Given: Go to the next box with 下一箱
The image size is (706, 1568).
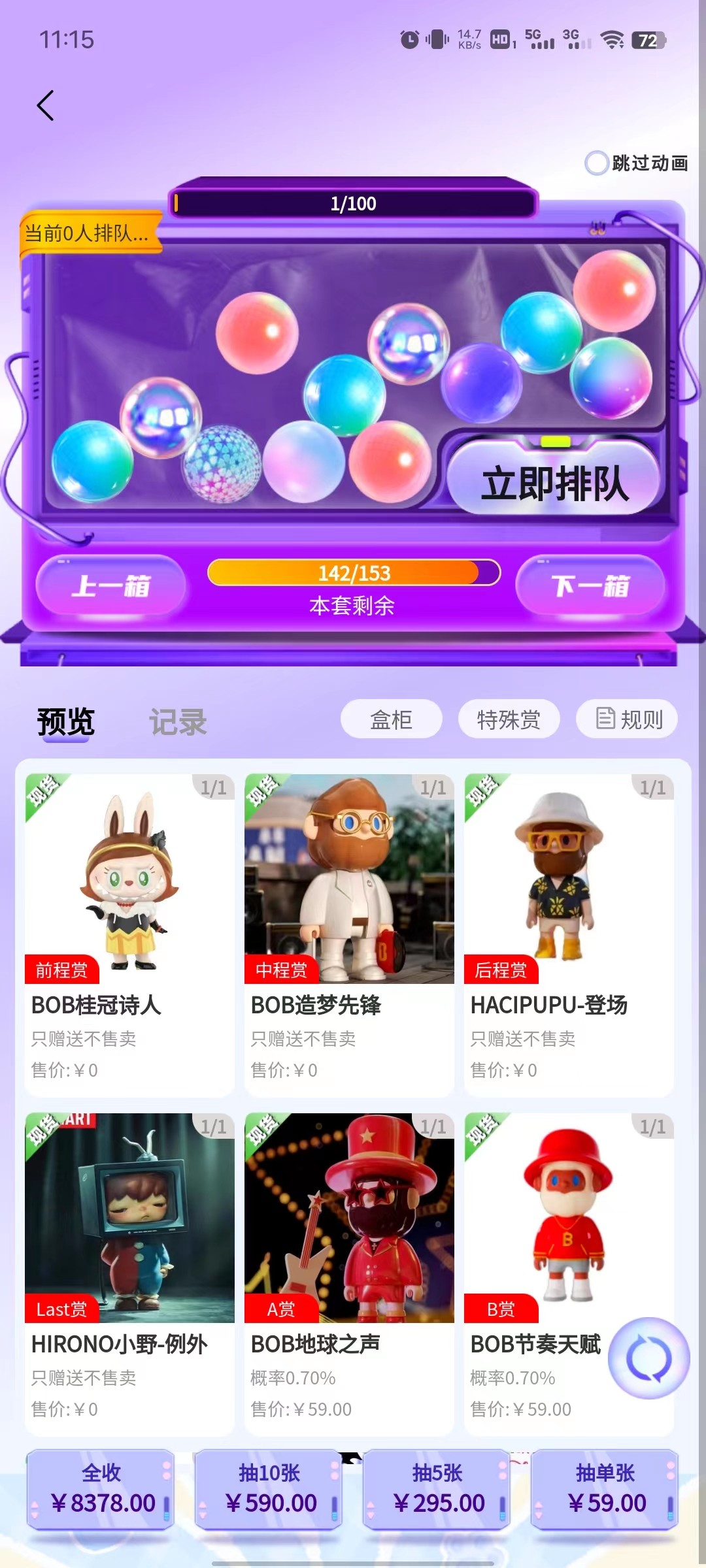Looking at the screenshot, I should point(590,585).
